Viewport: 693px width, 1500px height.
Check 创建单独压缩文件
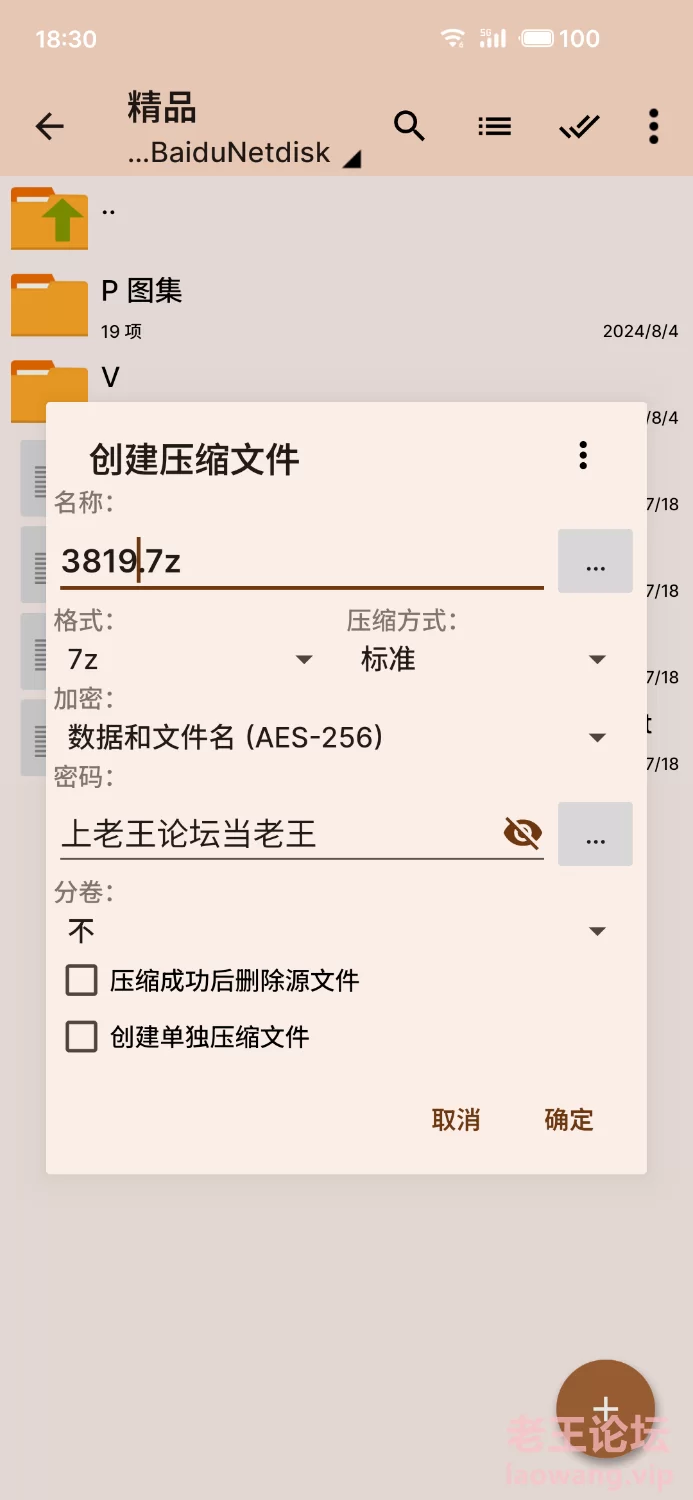pos(187,1037)
